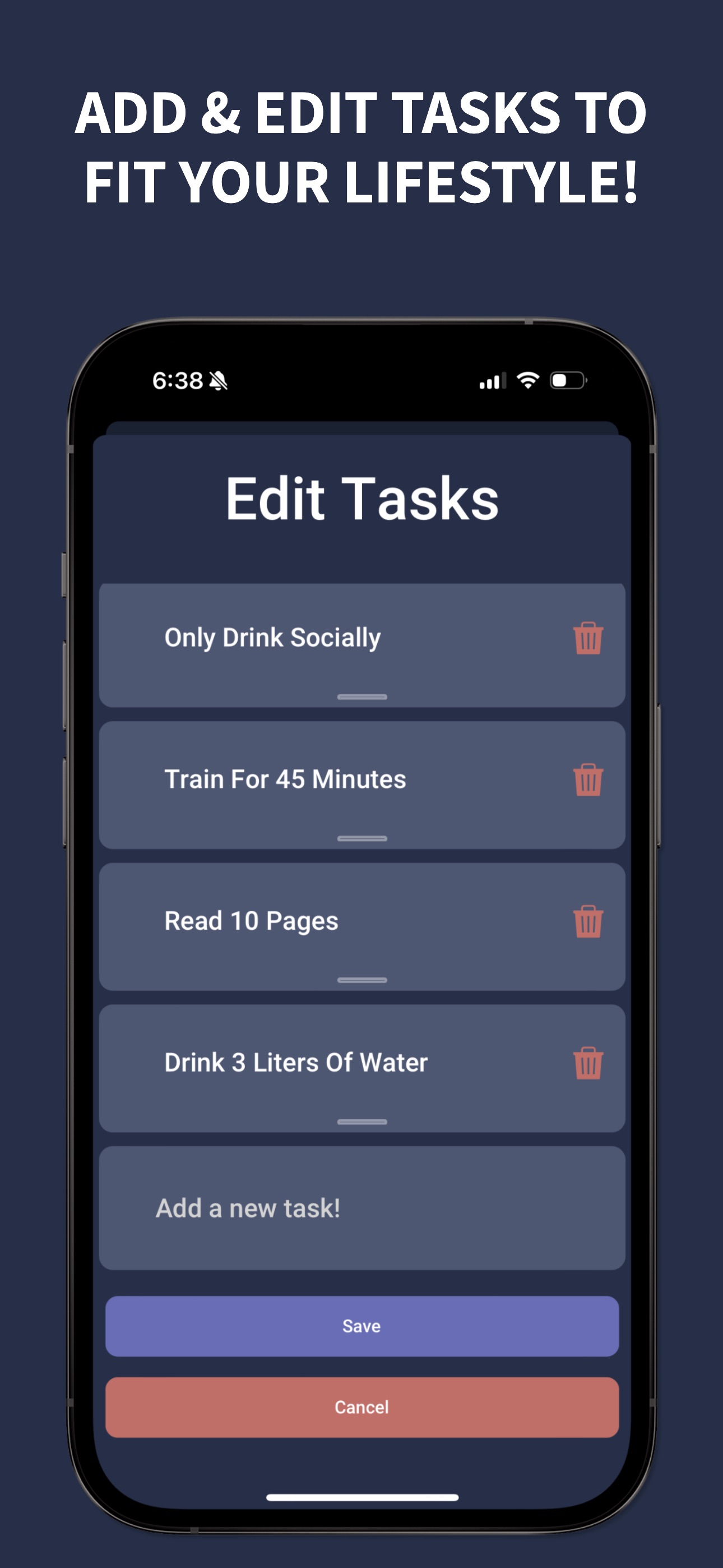Select the "Train For 45 Minutes" task card

(304, 780)
